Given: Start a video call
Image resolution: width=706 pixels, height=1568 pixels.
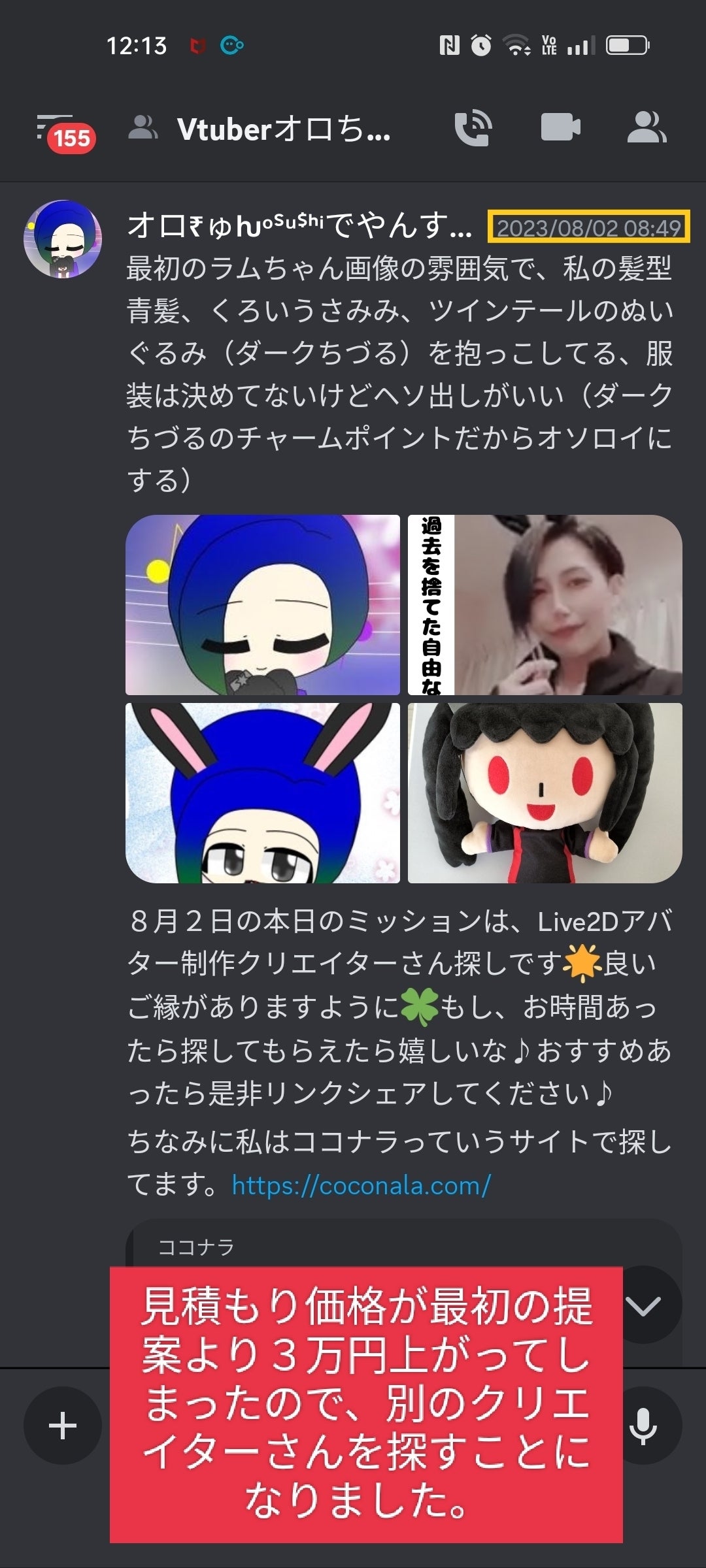Looking at the screenshot, I should 560,127.
